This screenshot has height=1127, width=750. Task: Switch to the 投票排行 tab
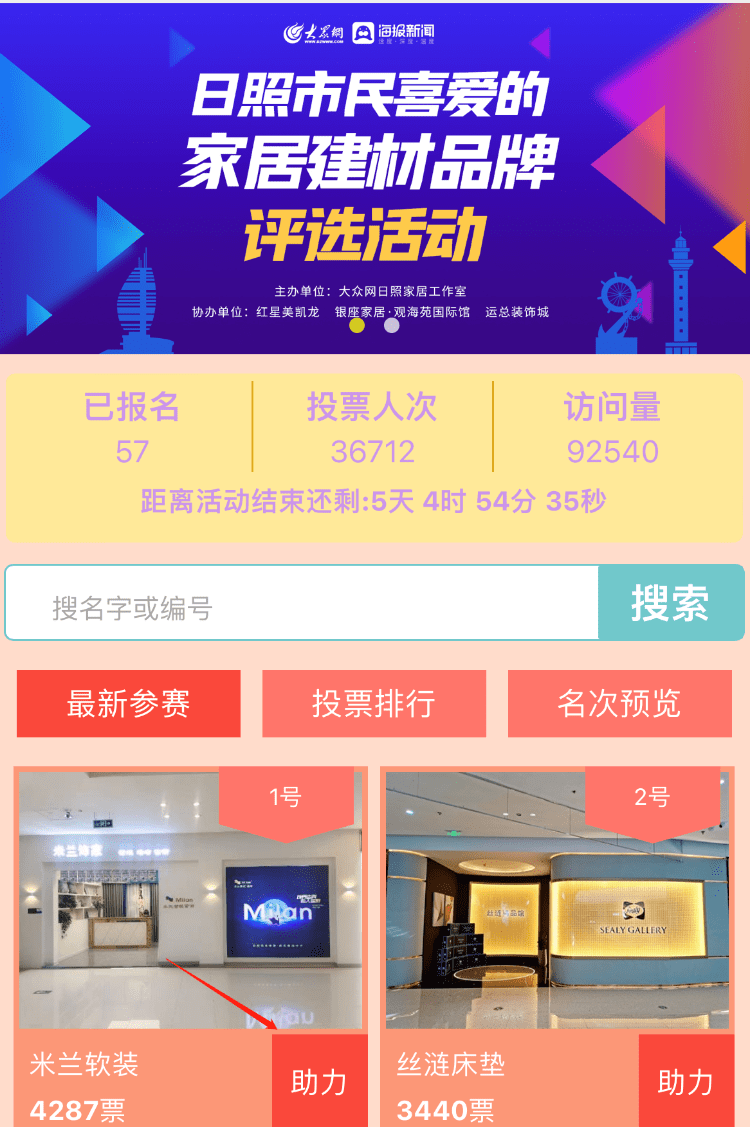click(373, 703)
